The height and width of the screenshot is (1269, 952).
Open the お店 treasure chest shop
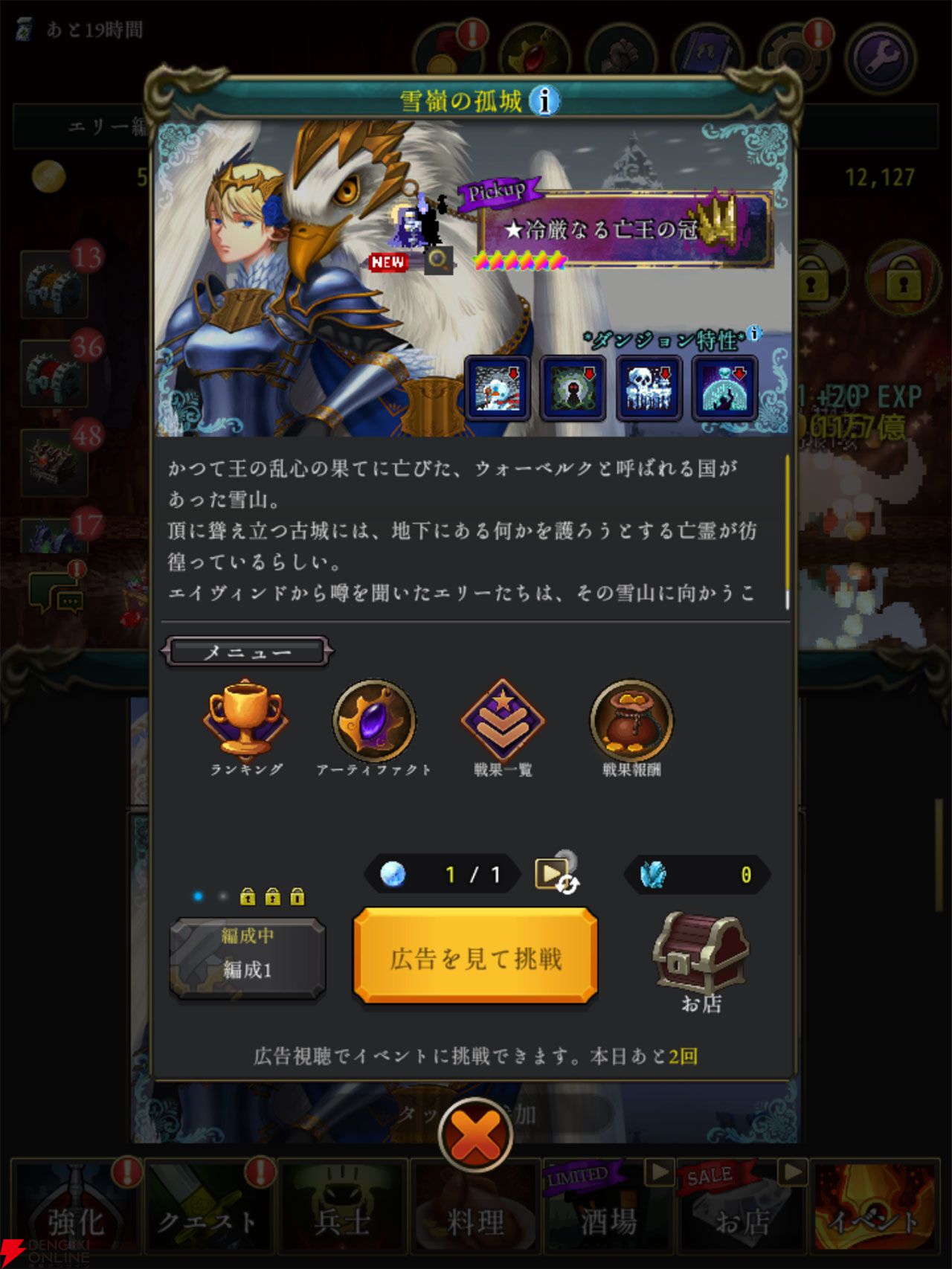click(701, 964)
